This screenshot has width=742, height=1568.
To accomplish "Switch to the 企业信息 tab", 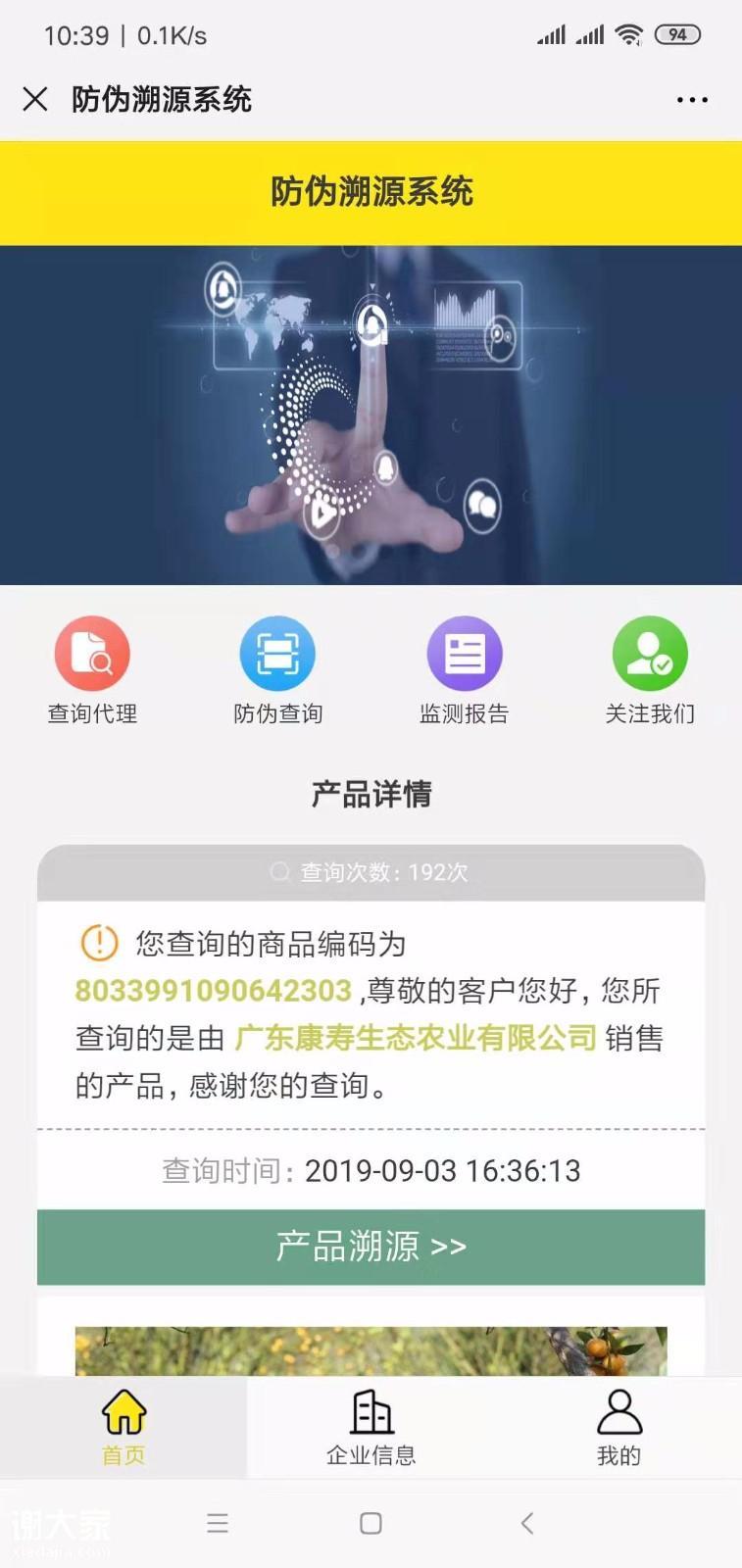I will point(371,1428).
